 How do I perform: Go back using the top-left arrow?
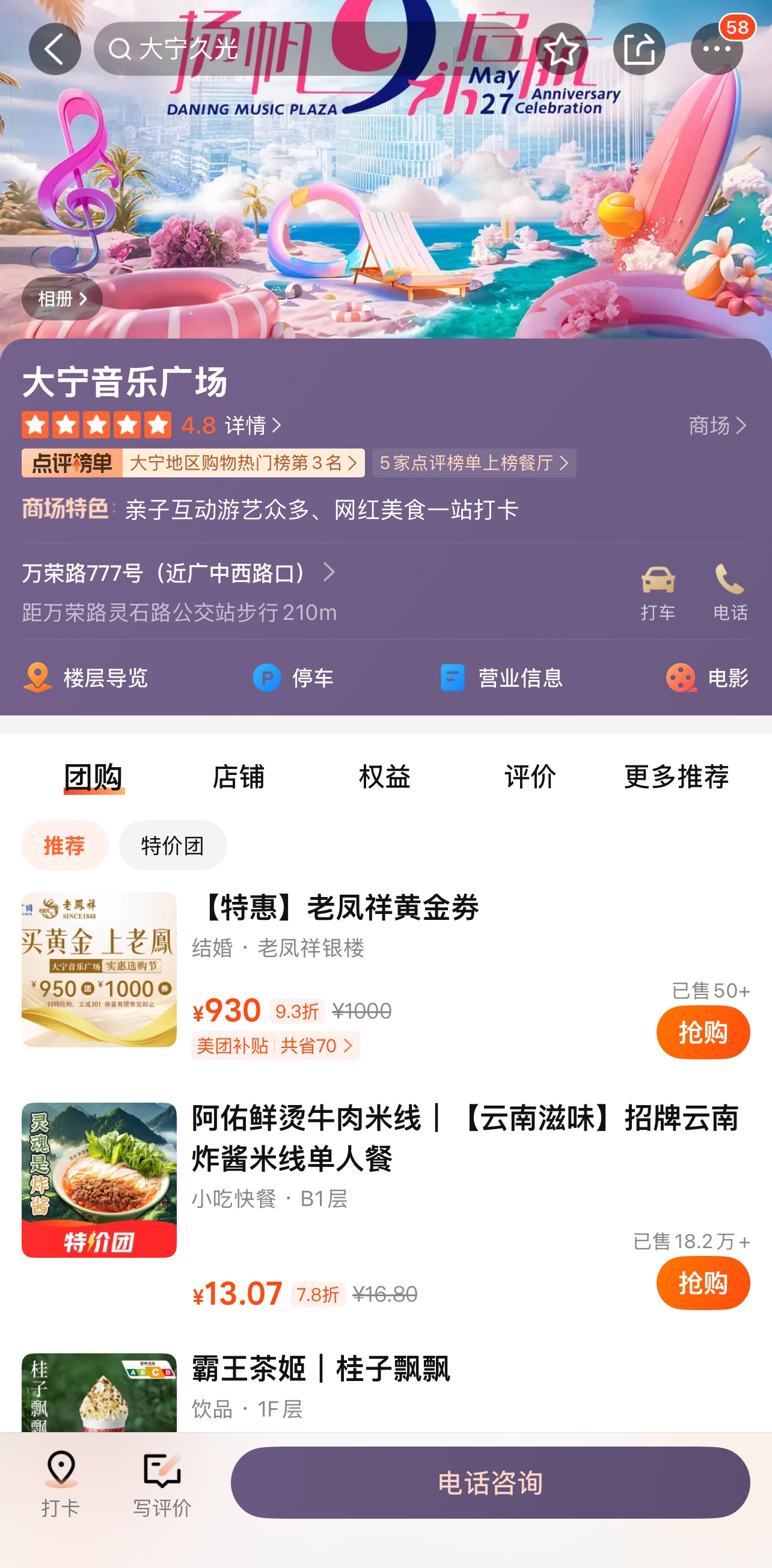pyautogui.click(x=54, y=49)
